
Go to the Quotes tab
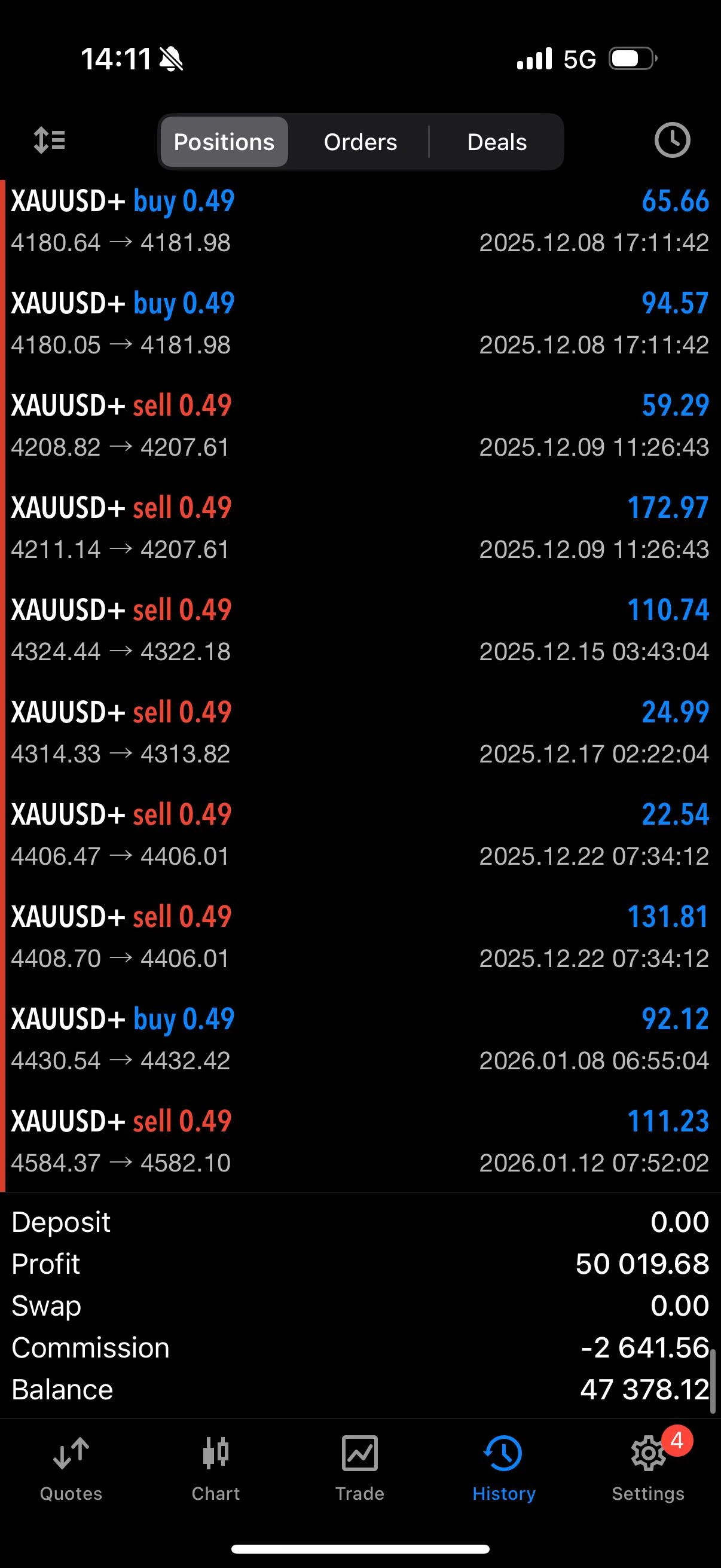point(71,1468)
